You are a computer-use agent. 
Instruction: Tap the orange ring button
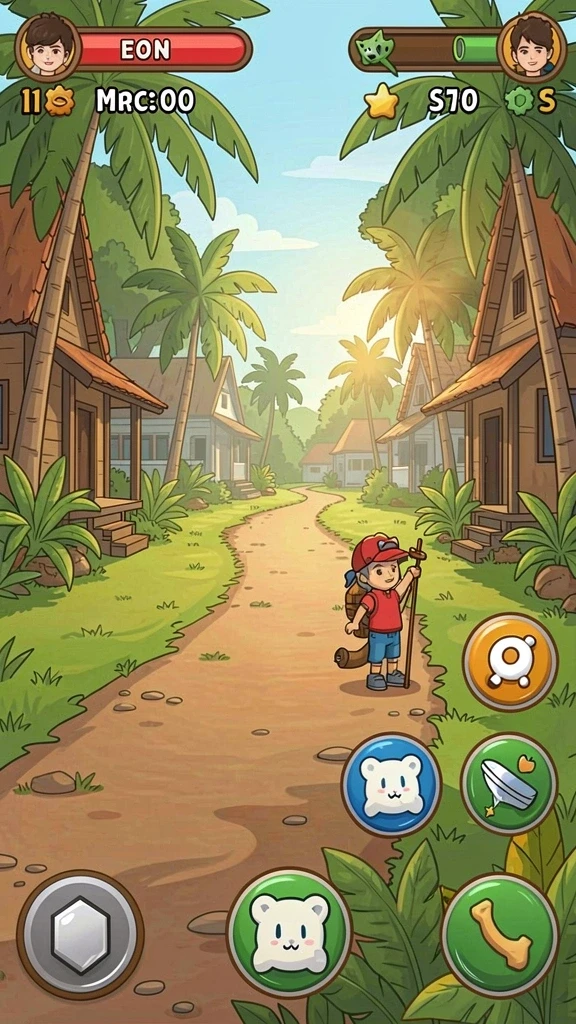tap(510, 662)
